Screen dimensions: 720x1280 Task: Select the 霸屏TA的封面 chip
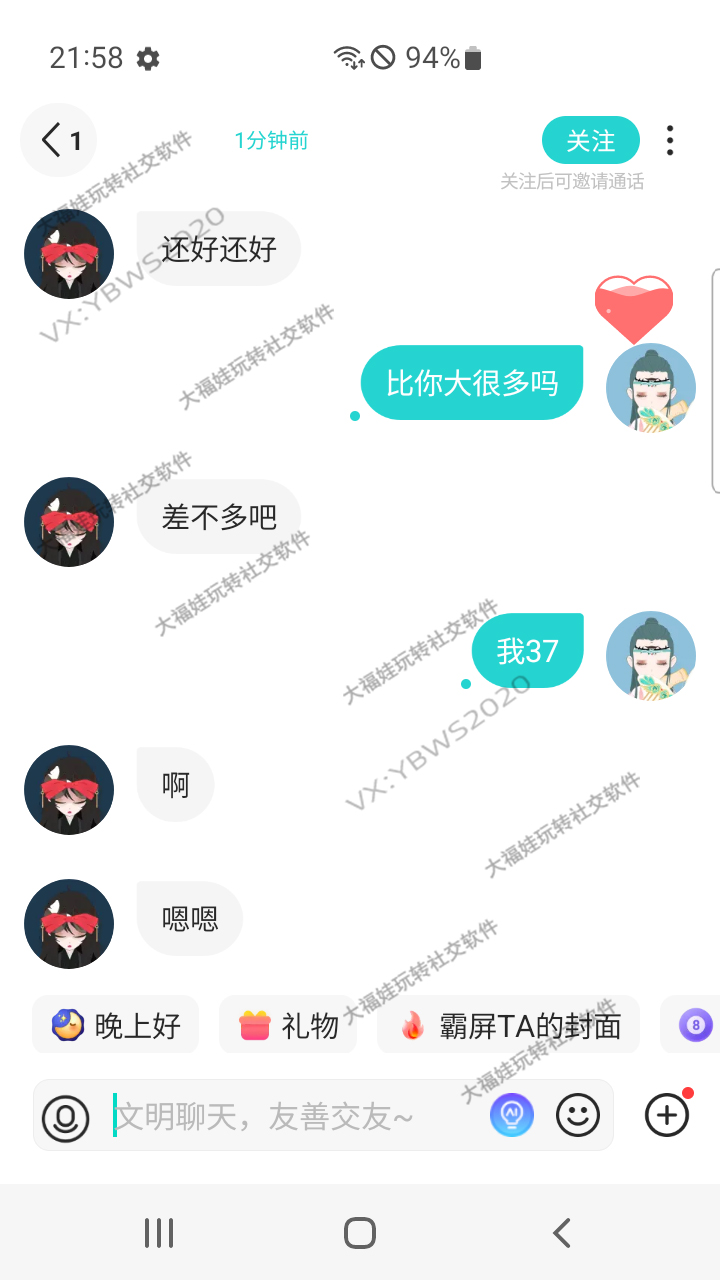point(508,1025)
